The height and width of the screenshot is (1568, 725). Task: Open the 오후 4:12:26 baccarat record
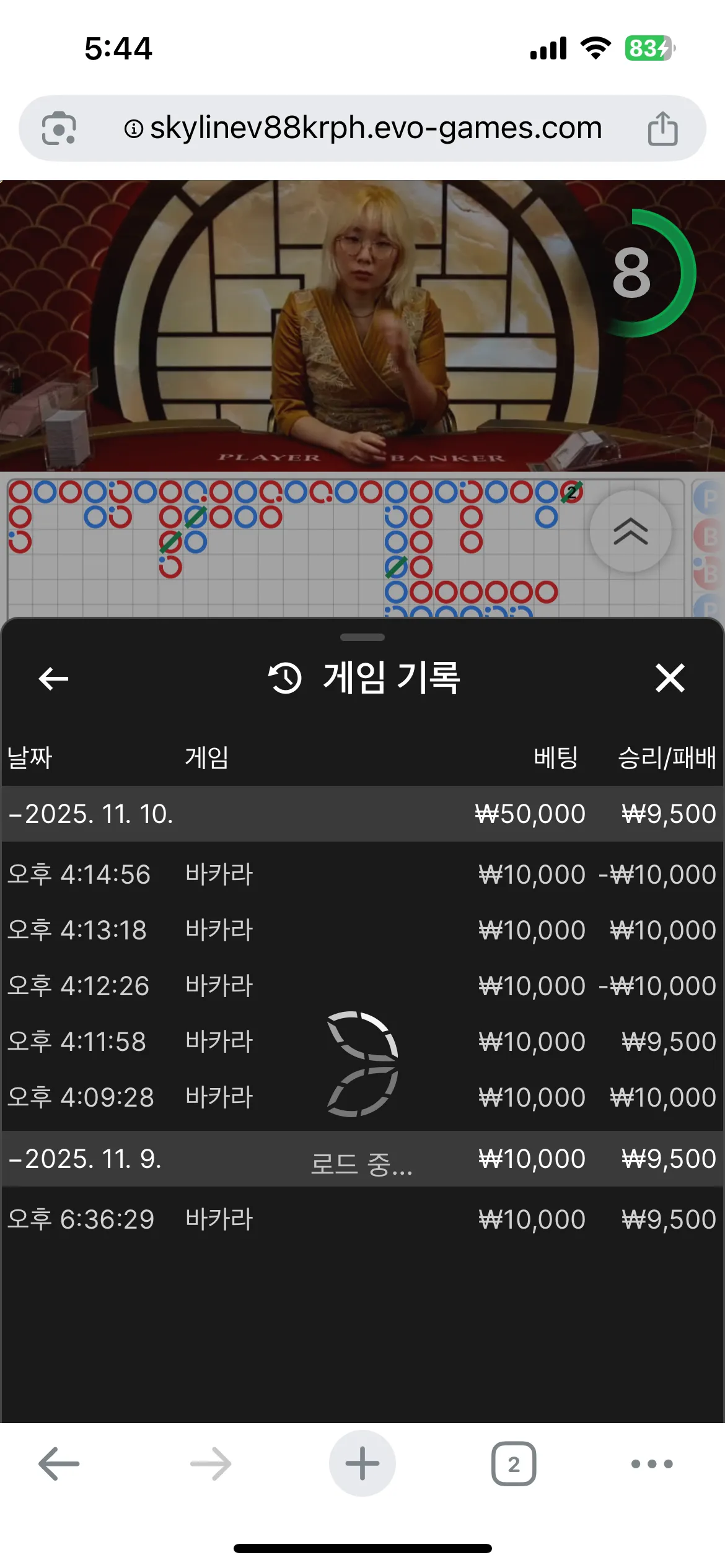[362, 986]
